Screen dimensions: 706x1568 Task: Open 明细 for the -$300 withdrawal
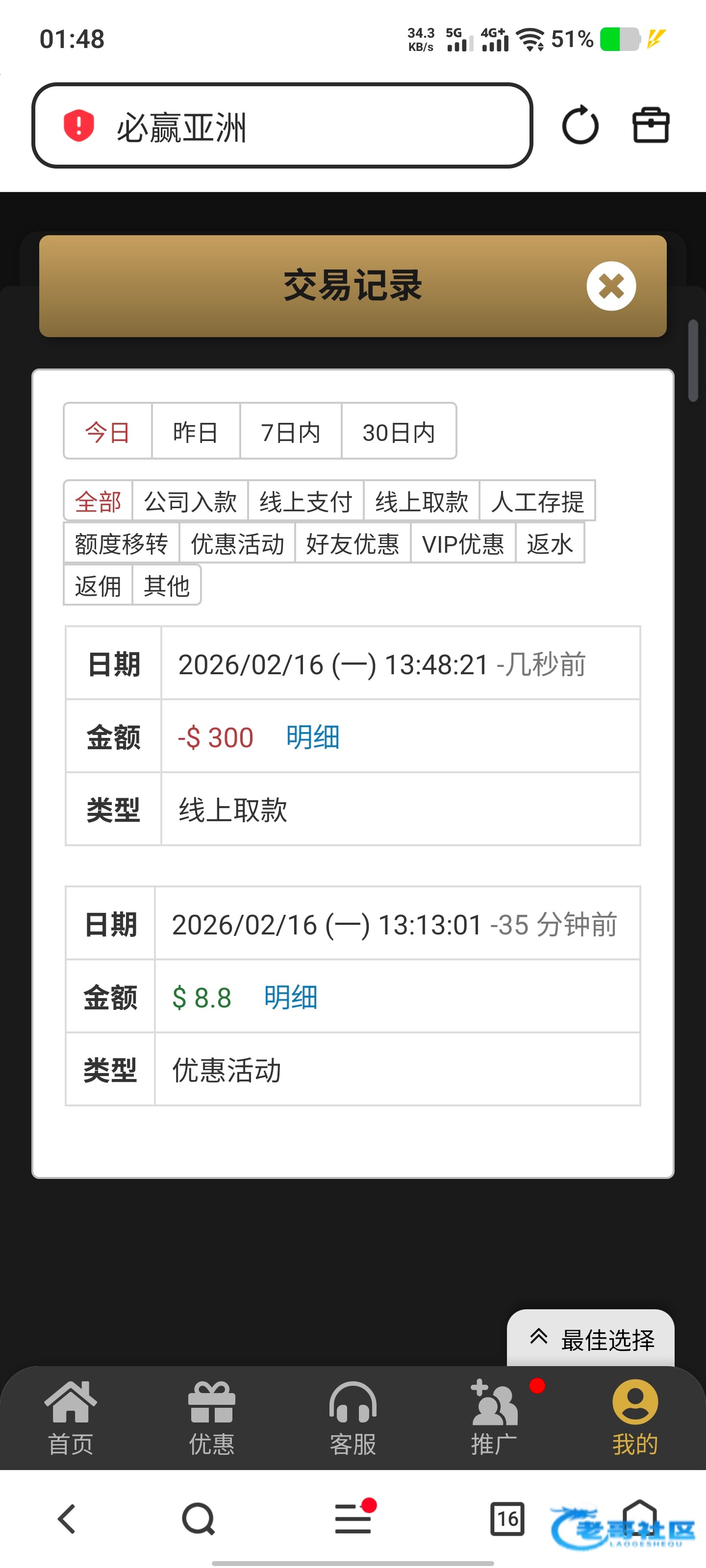tap(312, 737)
